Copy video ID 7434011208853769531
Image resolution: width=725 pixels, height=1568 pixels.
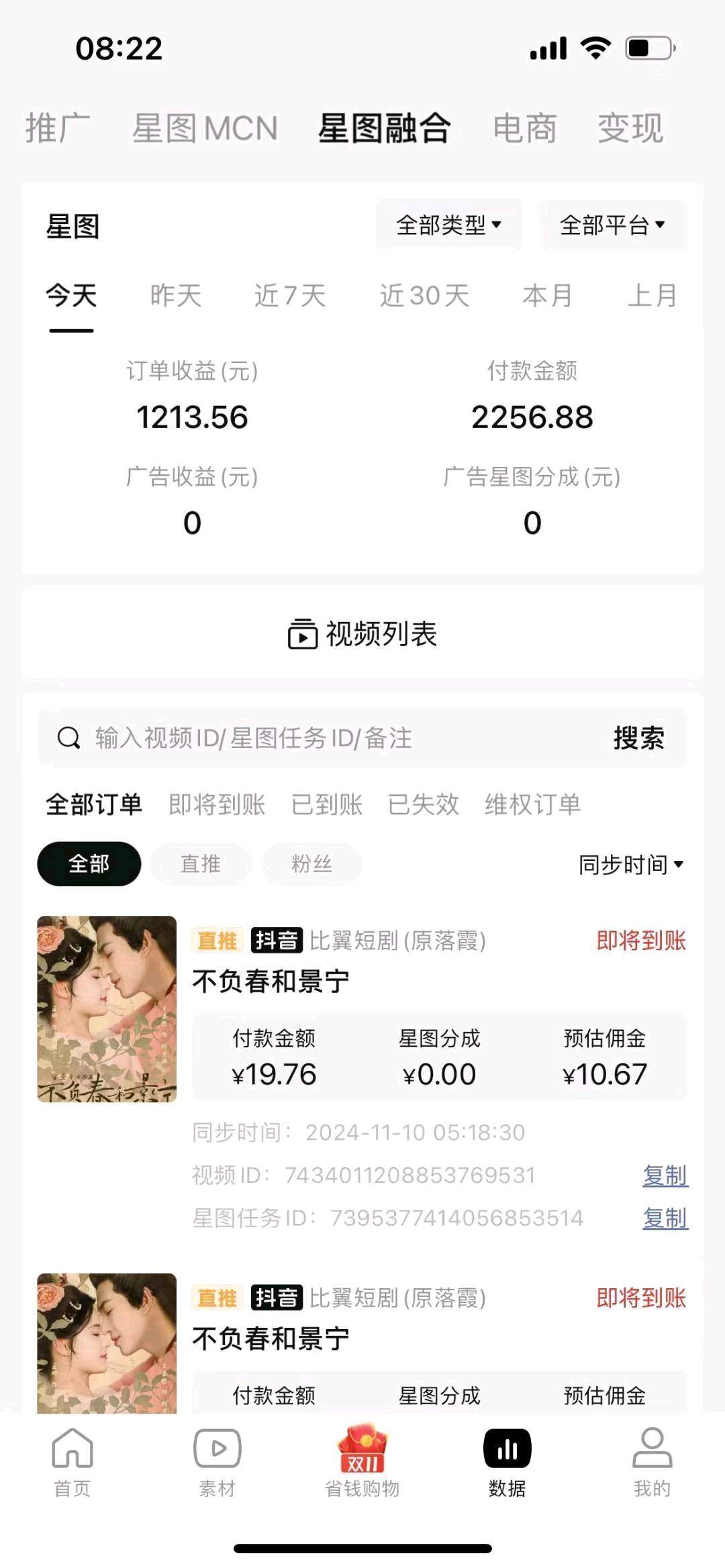[665, 1175]
